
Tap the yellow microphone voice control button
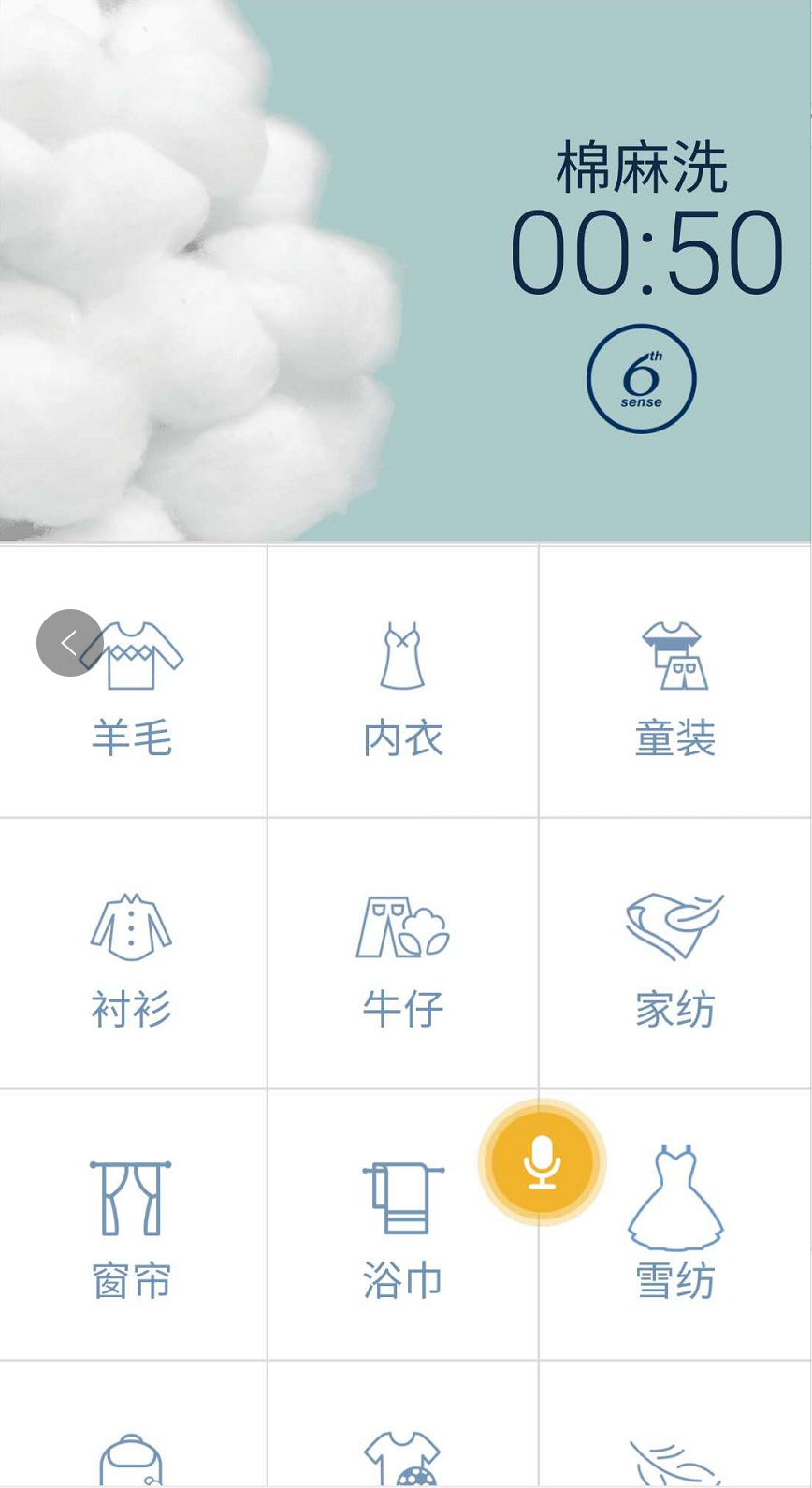pyautogui.click(x=542, y=1160)
